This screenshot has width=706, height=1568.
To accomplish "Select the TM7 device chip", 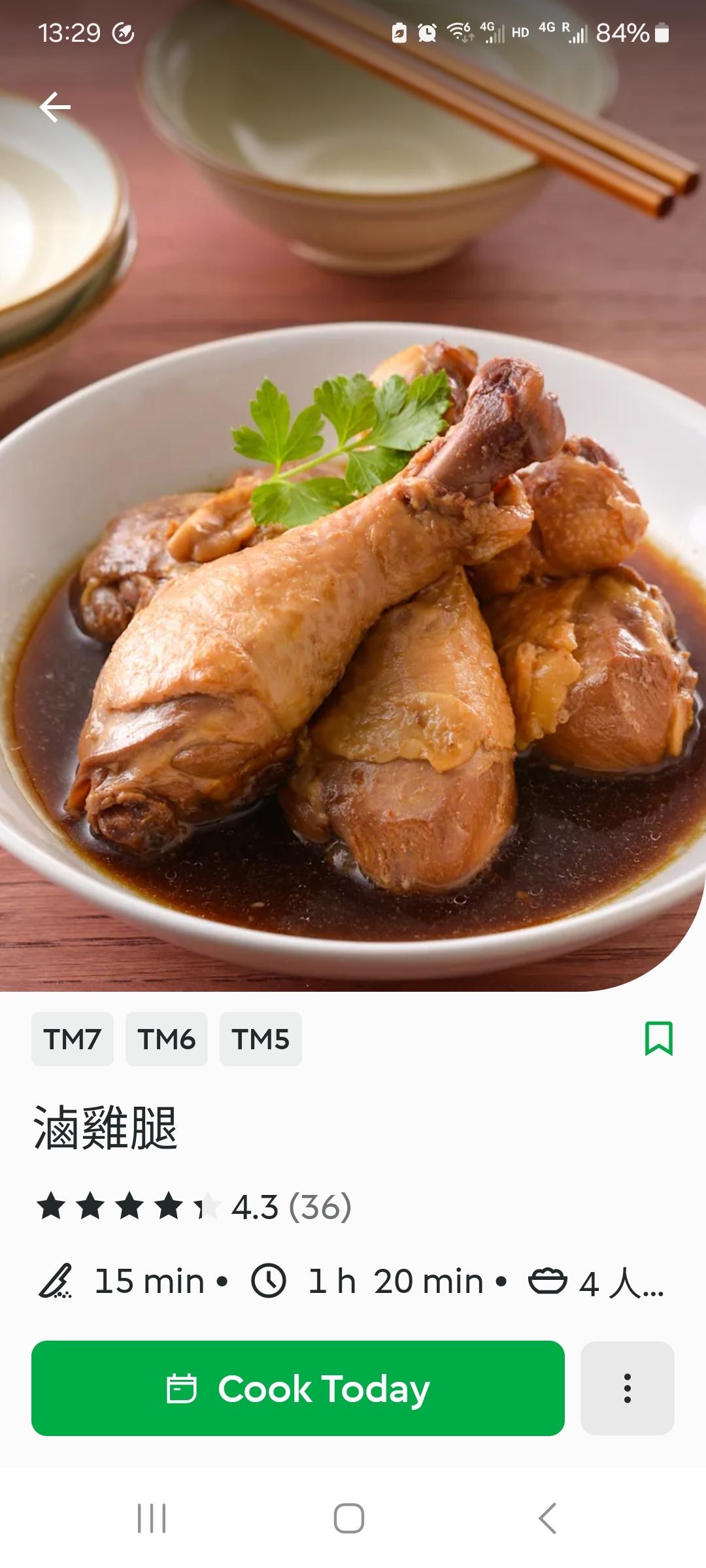I will 73,1039.
